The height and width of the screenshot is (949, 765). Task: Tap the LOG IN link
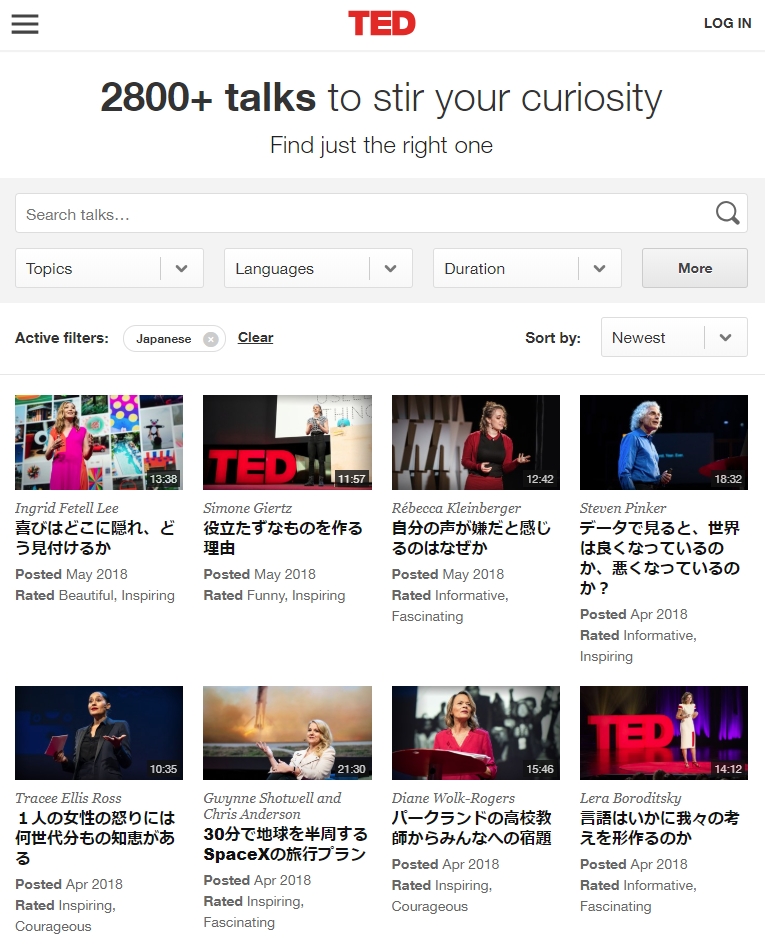click(x=727, y=24)
